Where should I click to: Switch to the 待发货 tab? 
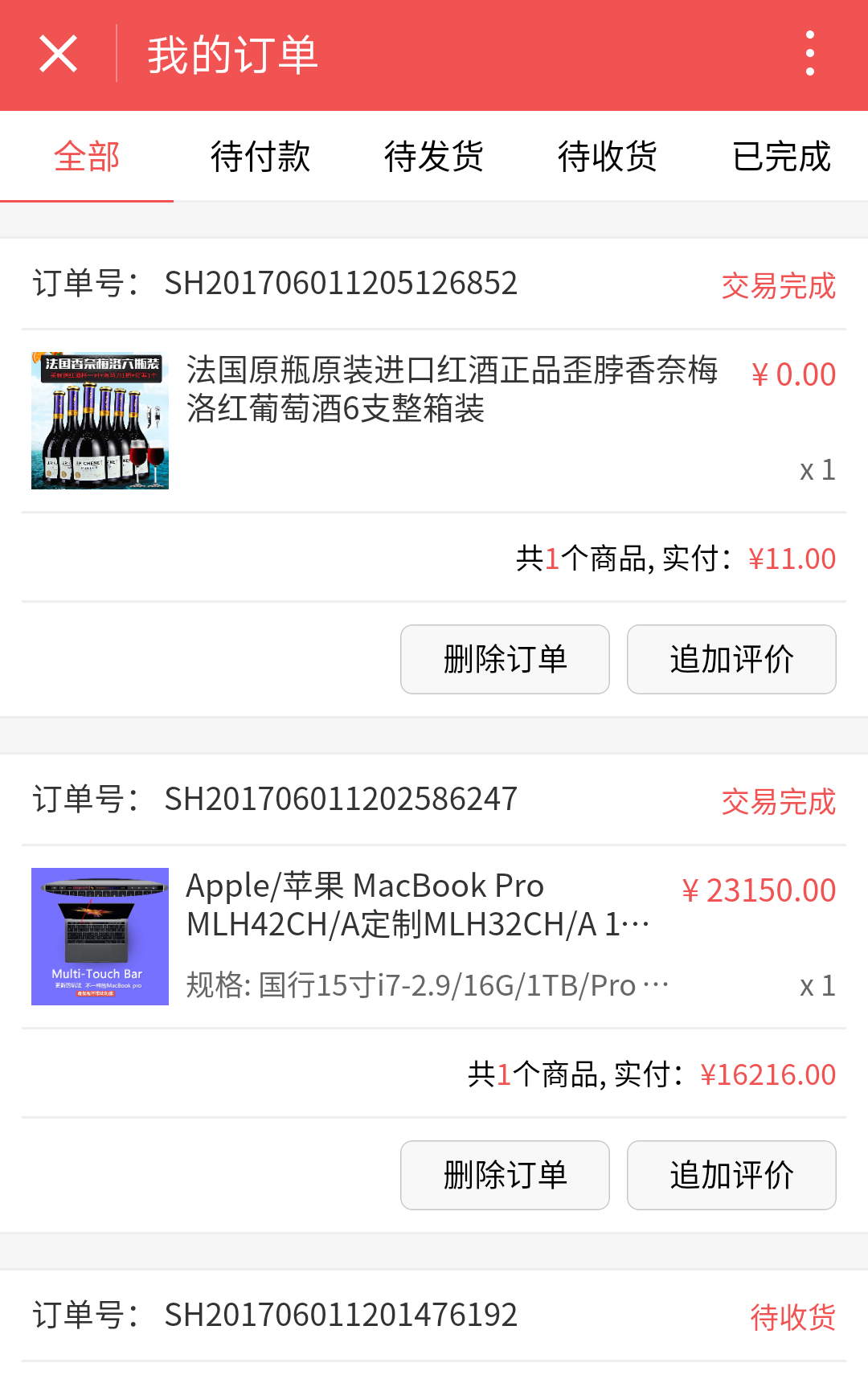click(x=434, y=158)
